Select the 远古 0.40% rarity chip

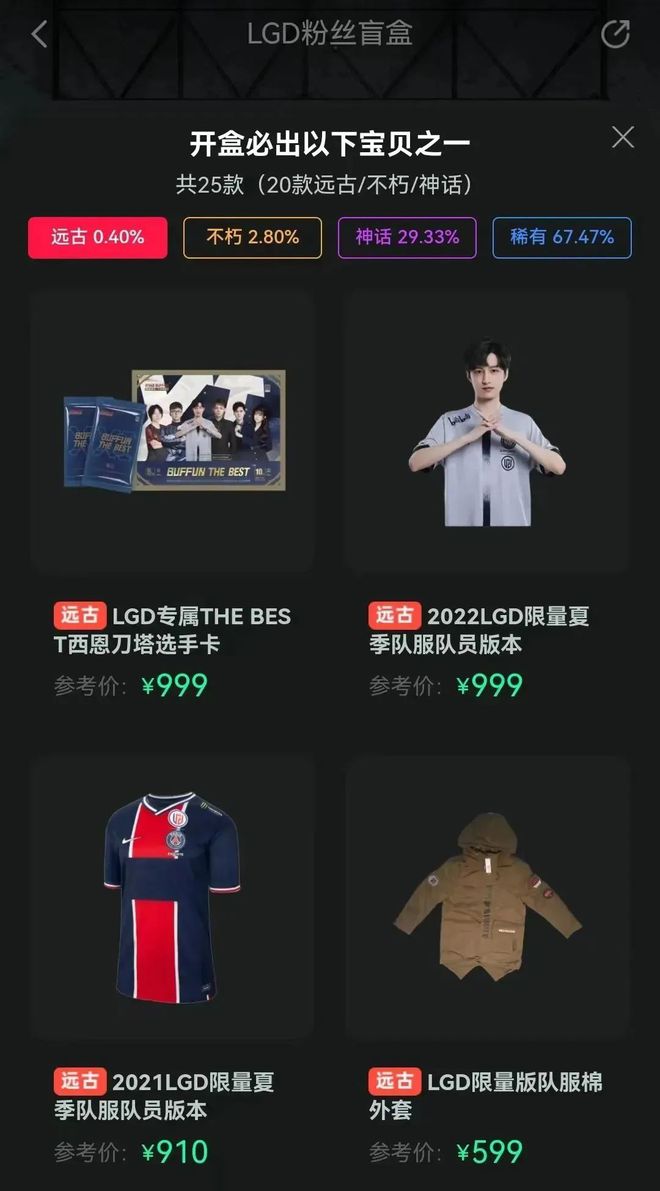(98, 238)
